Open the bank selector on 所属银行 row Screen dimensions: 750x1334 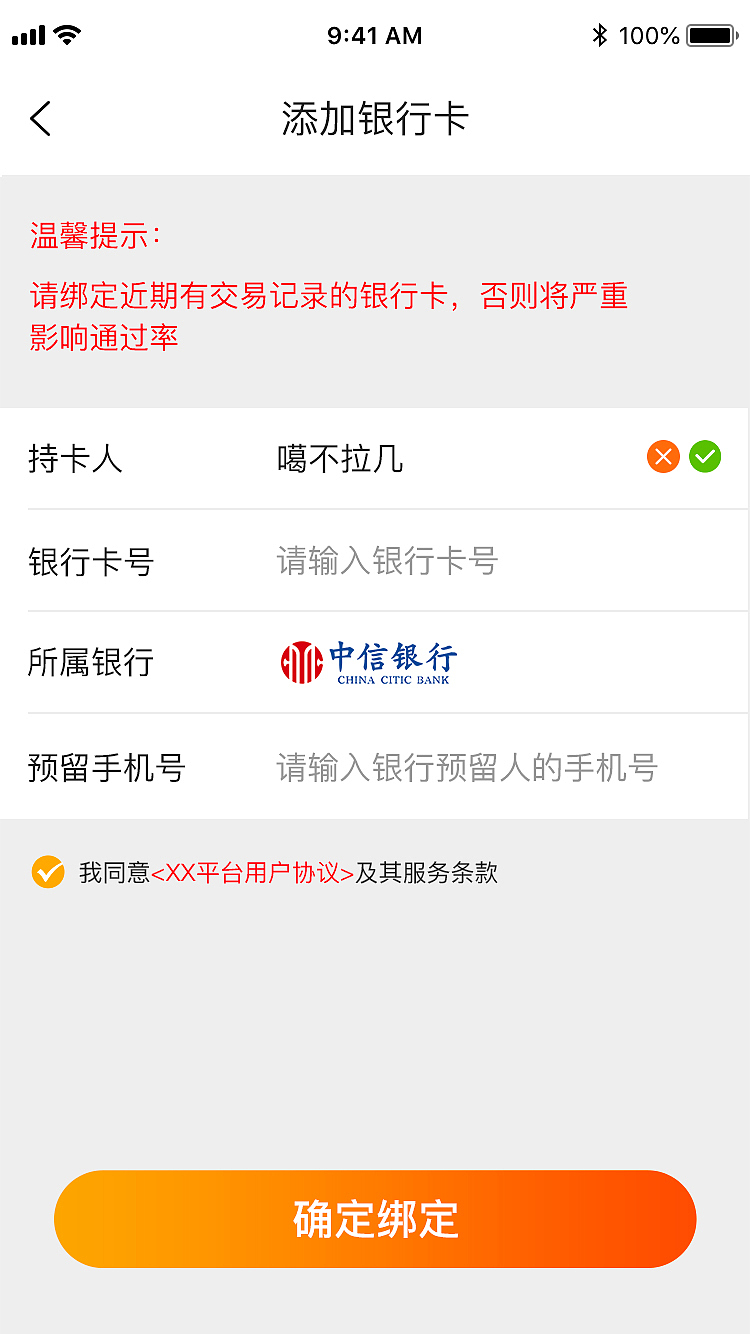pos(375,661)
